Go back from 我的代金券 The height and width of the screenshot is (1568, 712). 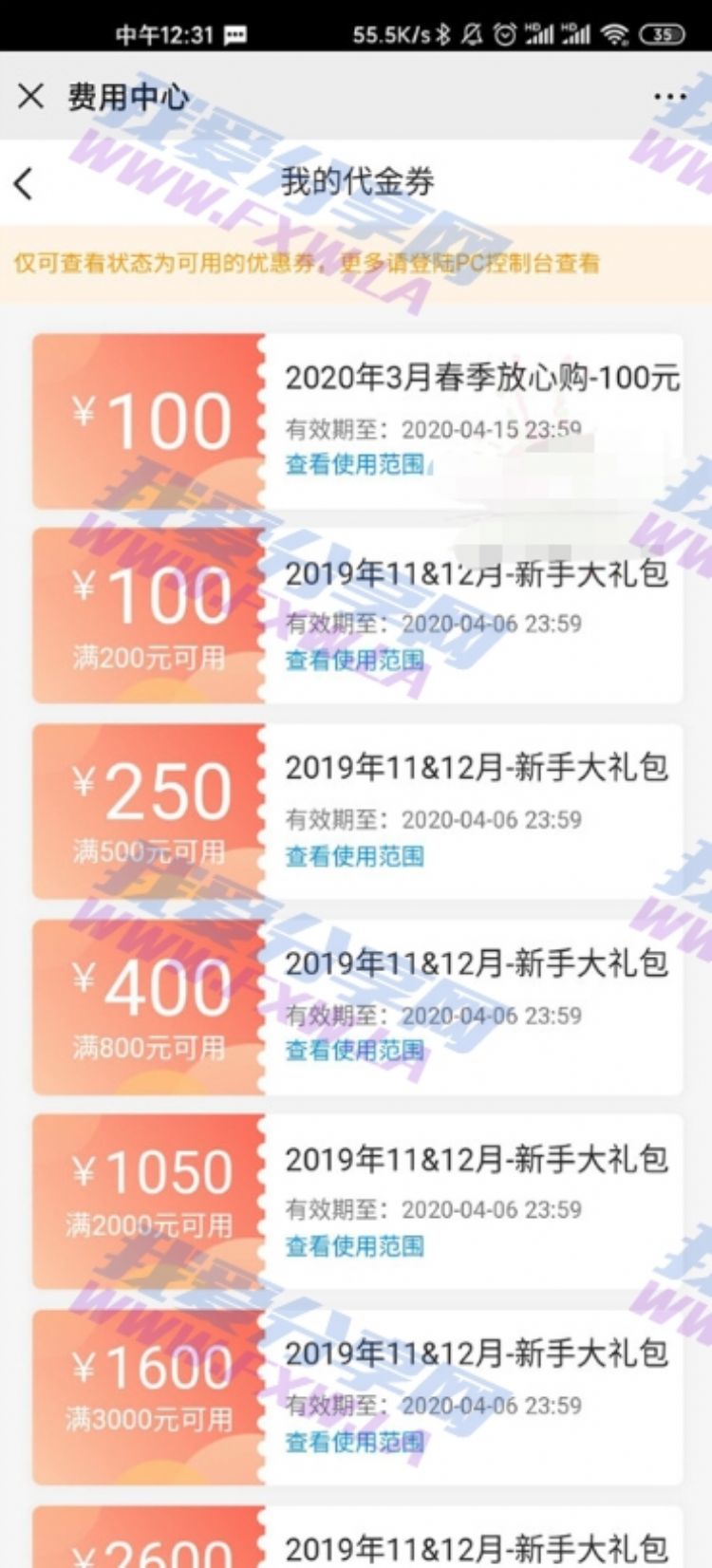point(24,183)
